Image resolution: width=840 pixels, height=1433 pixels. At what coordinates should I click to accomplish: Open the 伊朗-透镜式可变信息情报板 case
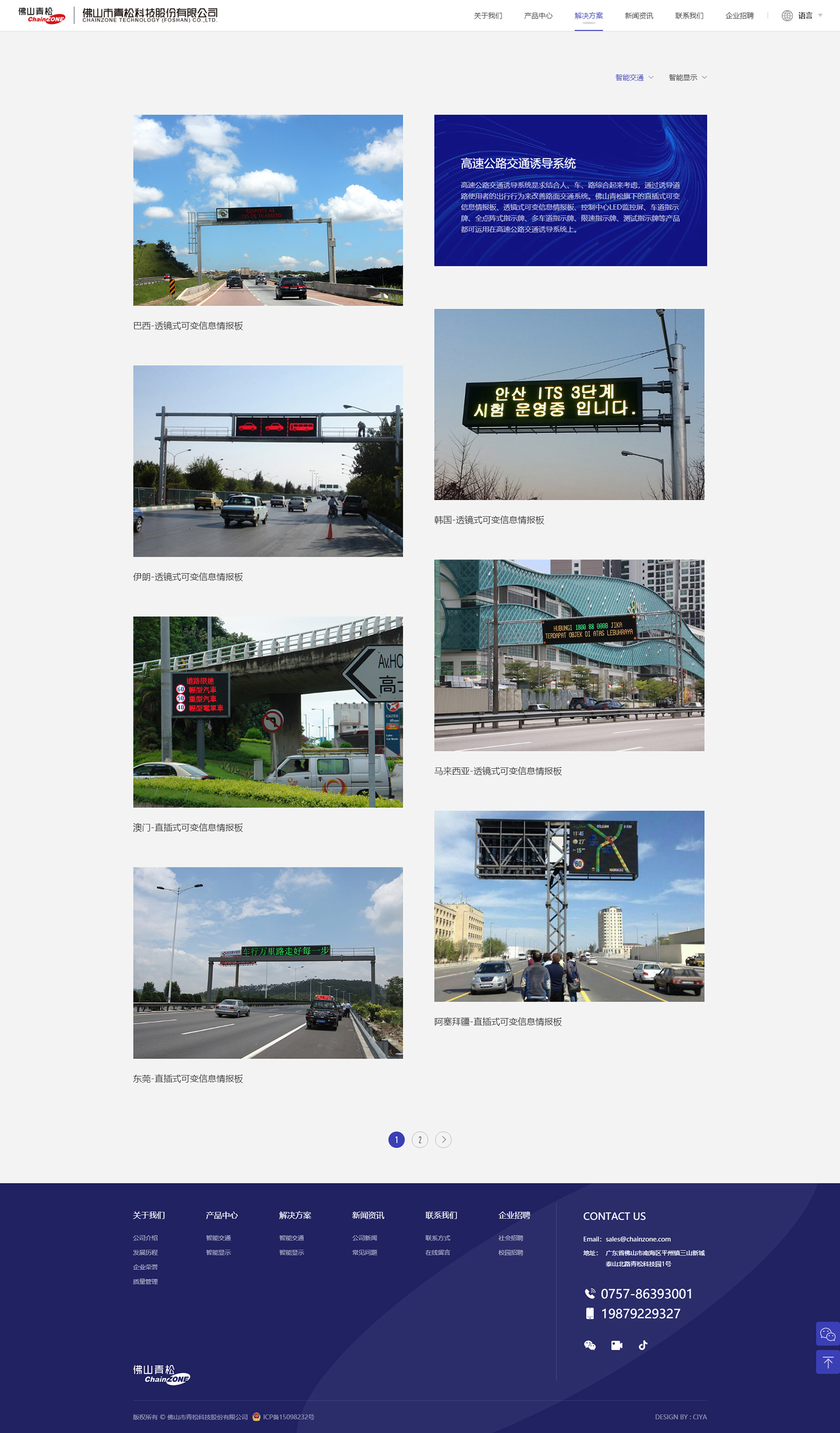click(268, 461)
